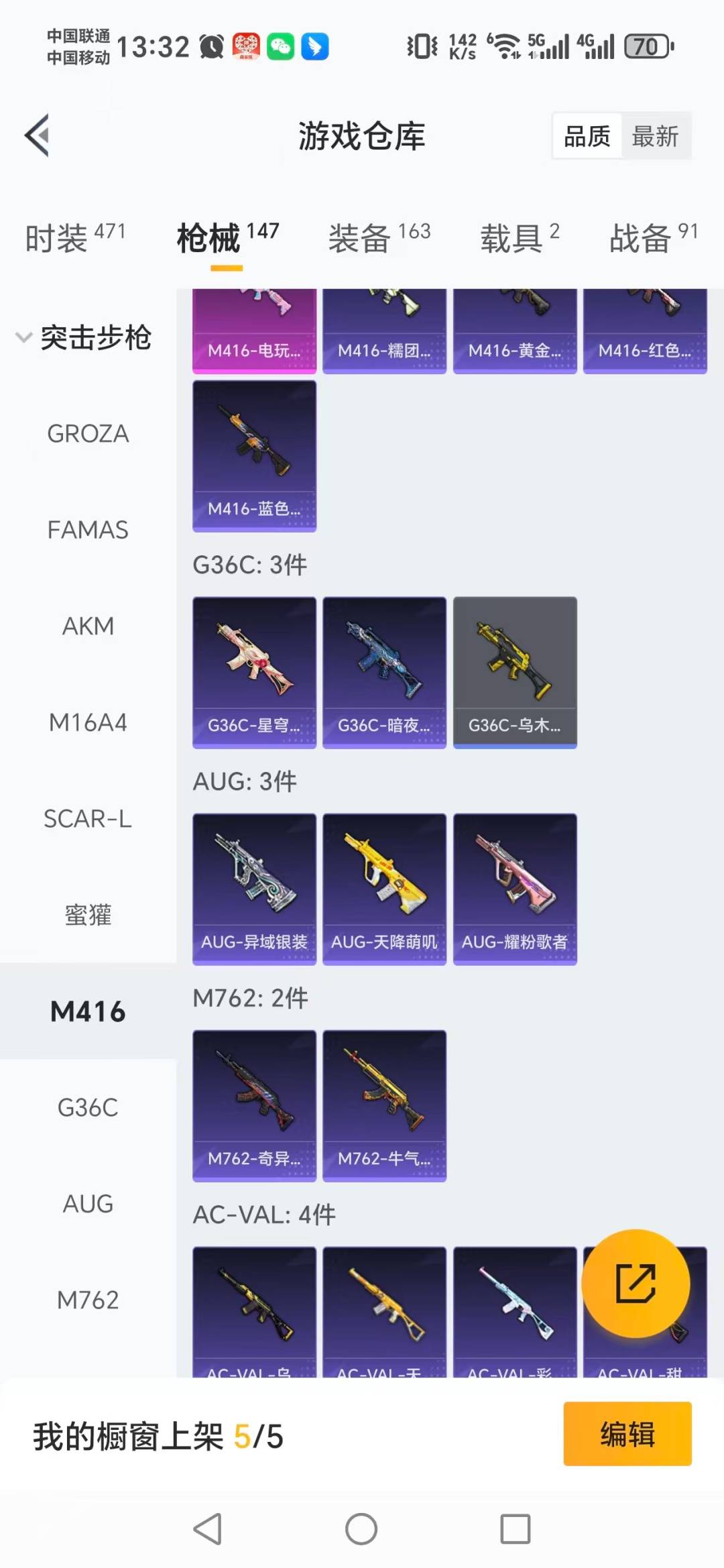Open the AUG-天降萌叽 skin tile
724x1568 pixels.
click(384, 889)
